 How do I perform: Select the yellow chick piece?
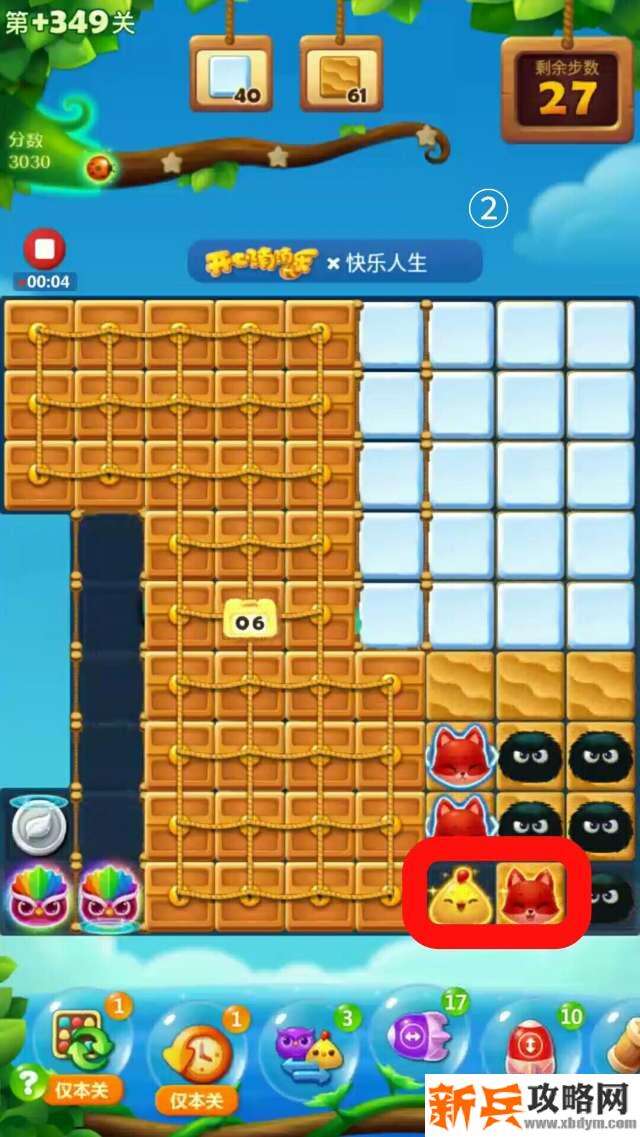pyautogui.click(x=460, y=894)
